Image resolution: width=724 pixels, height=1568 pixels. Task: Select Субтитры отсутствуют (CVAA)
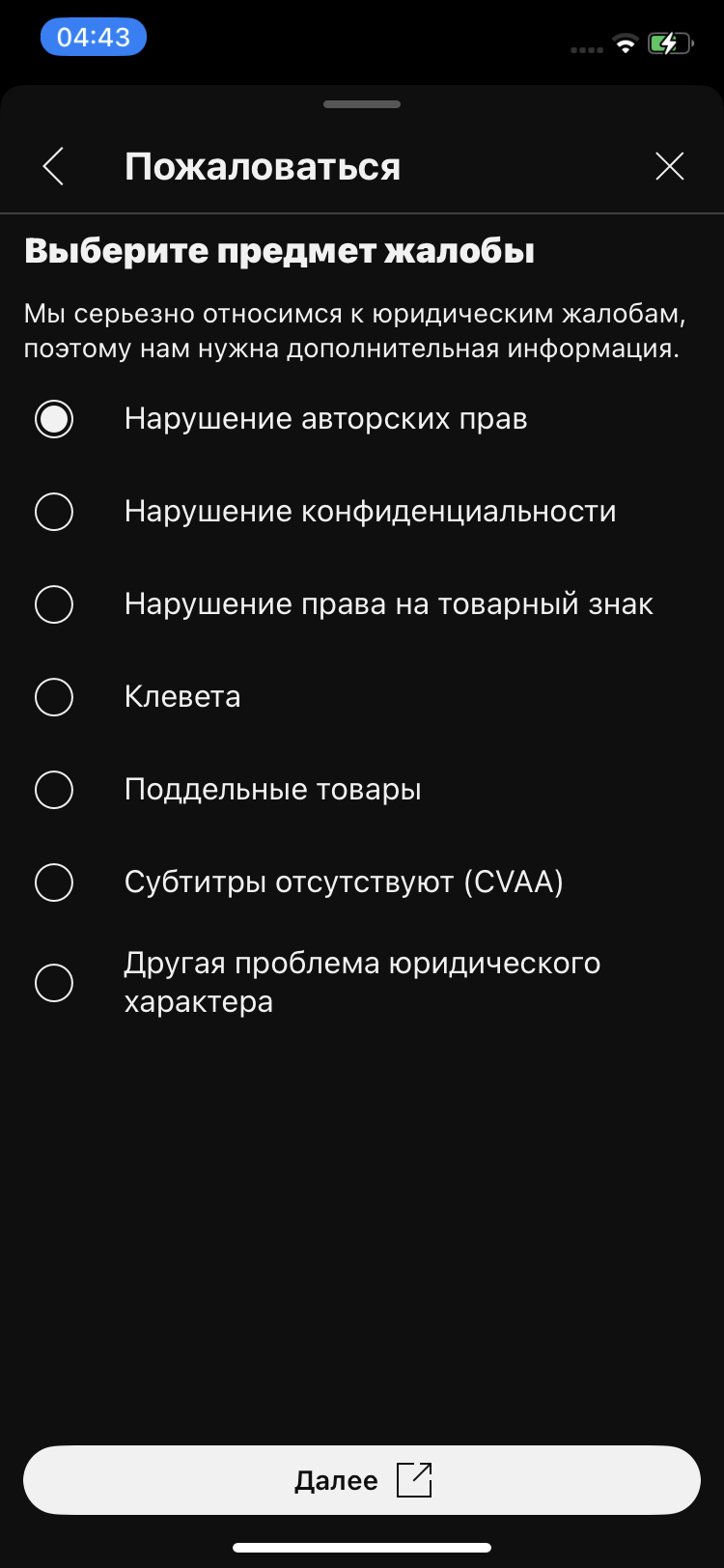pyautogui.click(x=362, y=882)
